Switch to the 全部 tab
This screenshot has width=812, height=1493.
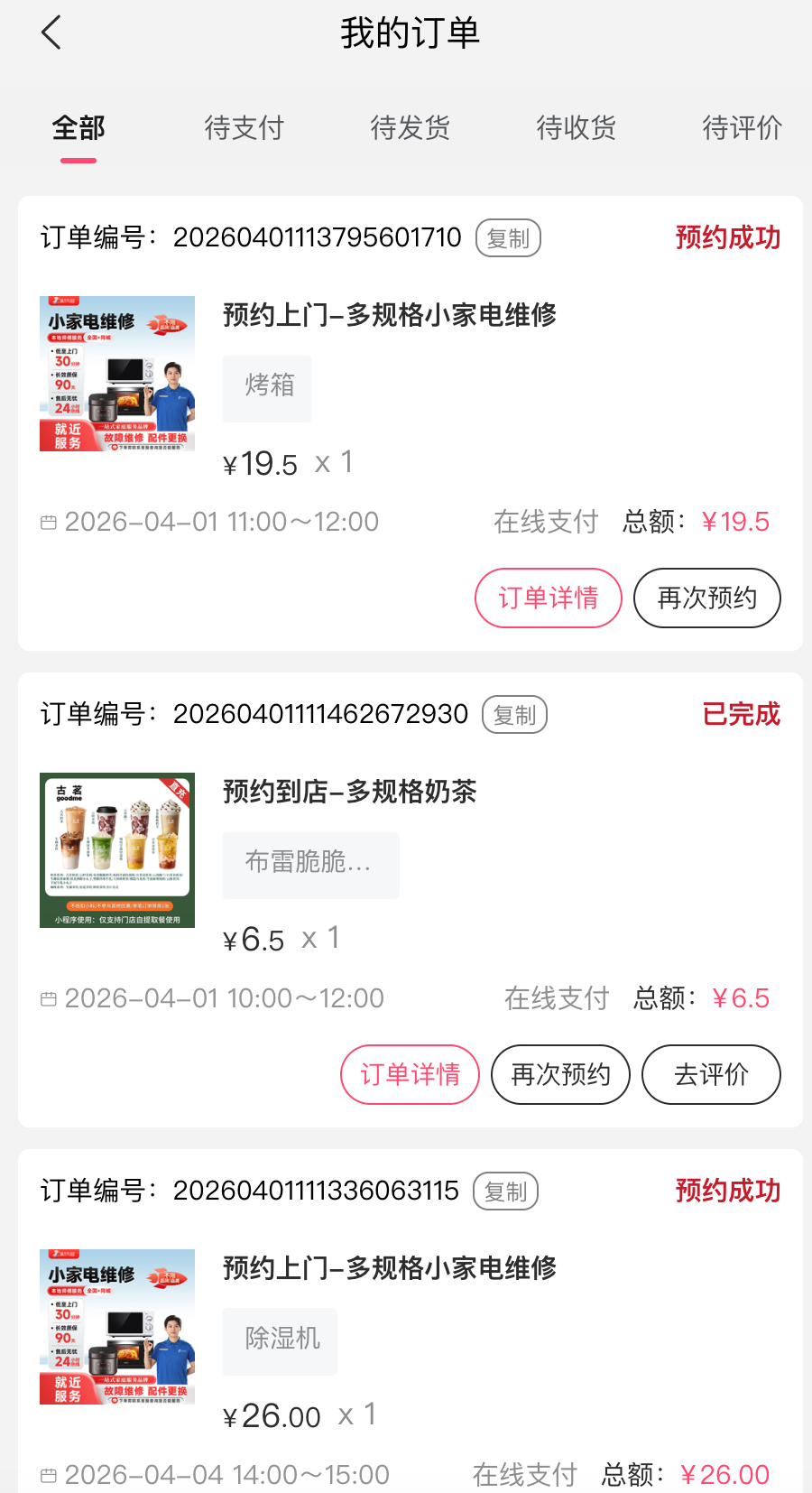click(78, 128)
